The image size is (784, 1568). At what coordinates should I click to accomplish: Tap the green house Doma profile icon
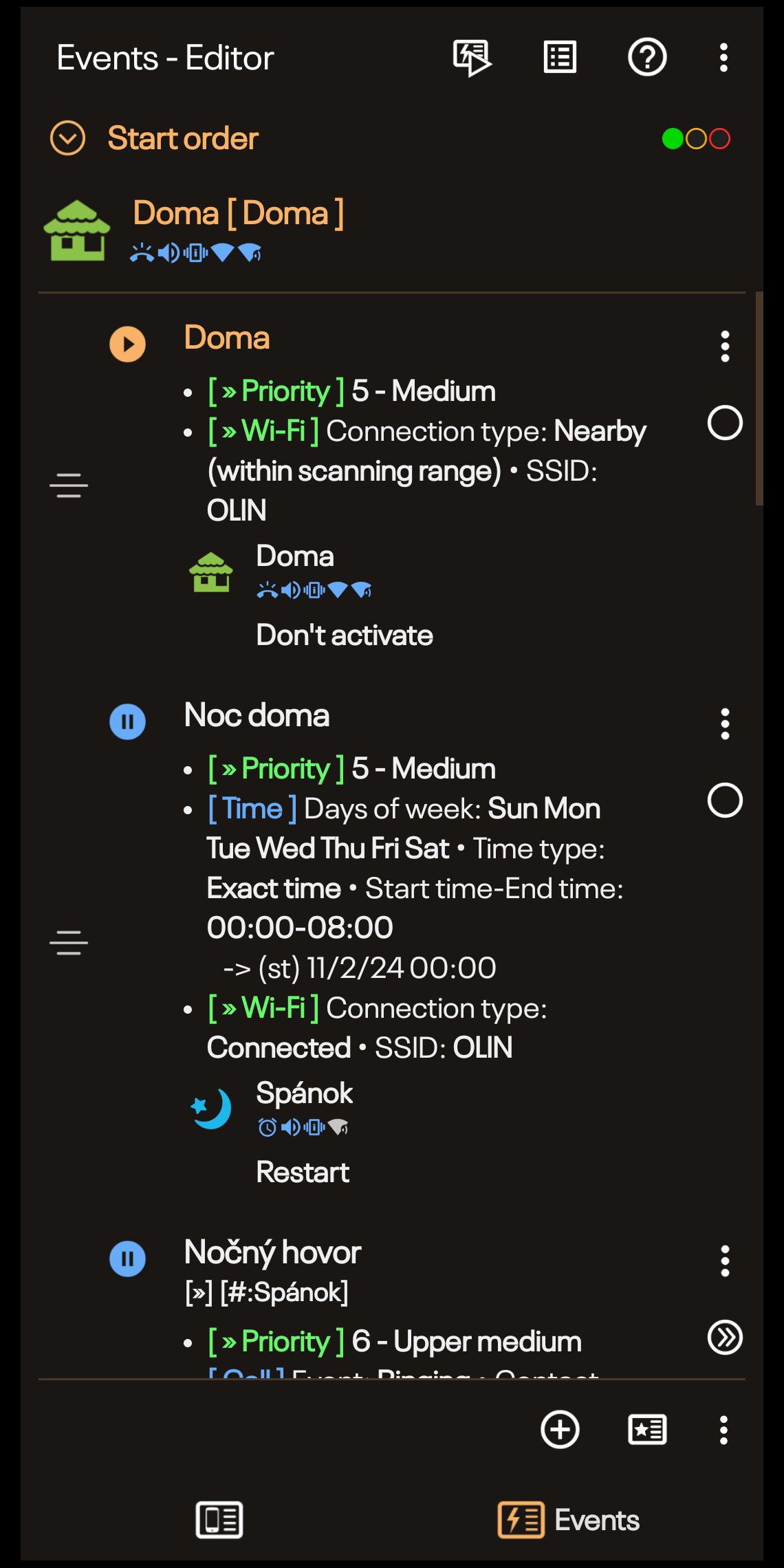76,227
